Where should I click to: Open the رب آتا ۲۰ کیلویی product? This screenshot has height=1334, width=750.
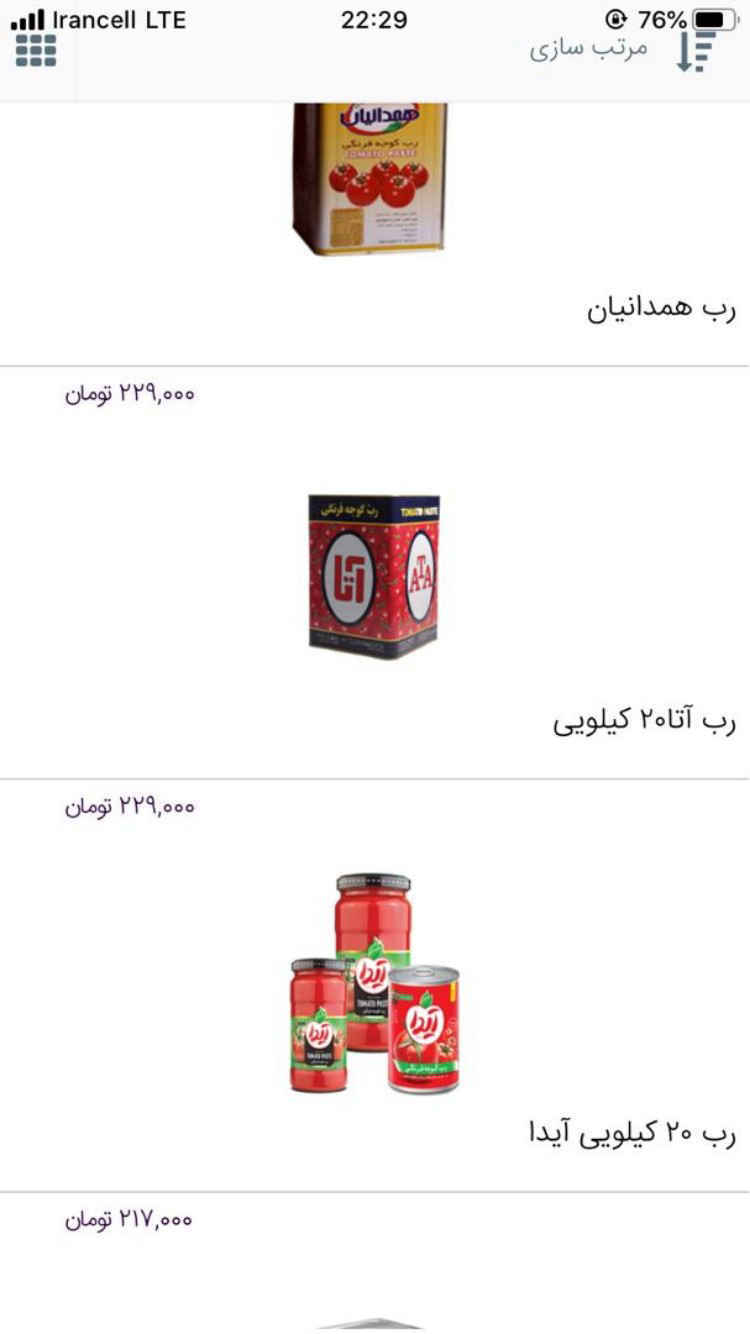(643, 722)
